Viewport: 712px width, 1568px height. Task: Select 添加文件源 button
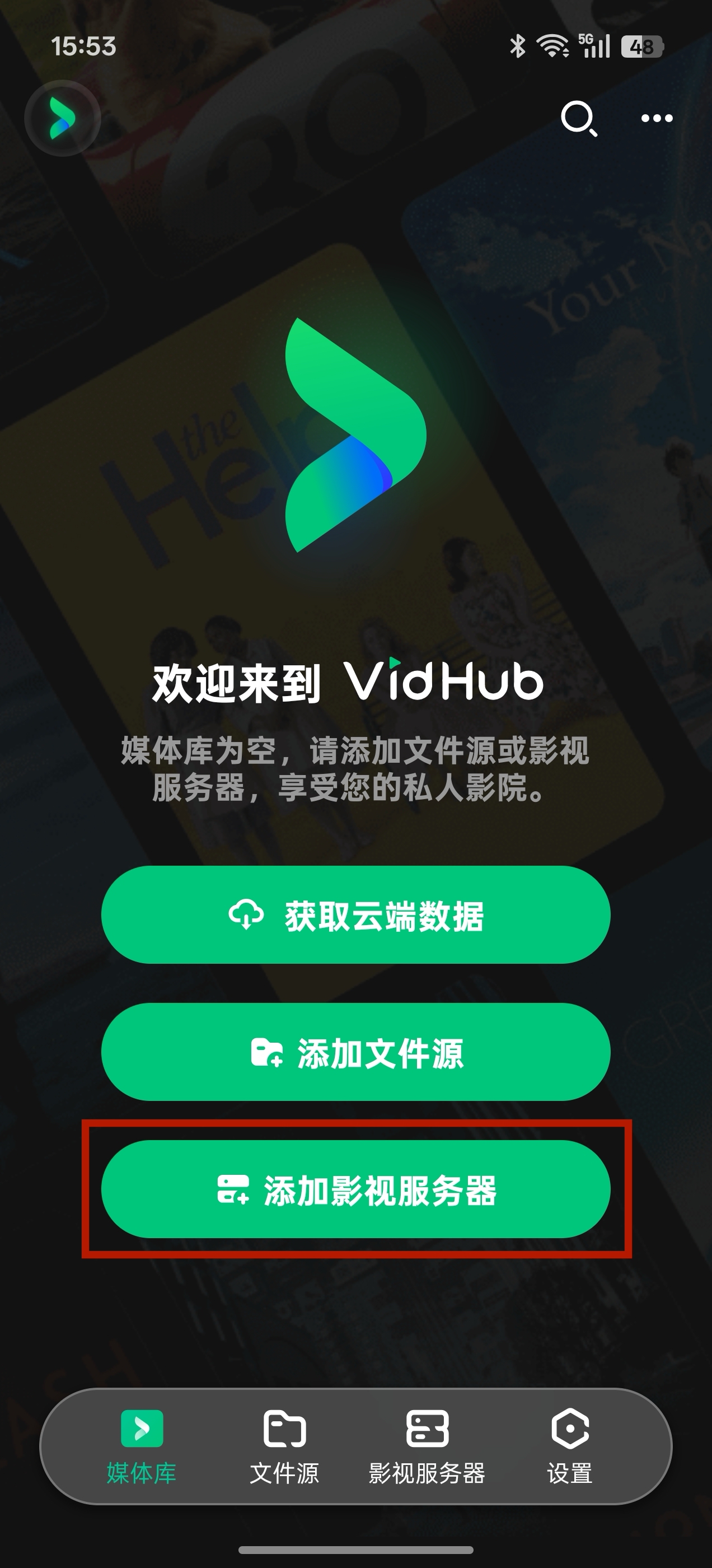(355, 1052)
